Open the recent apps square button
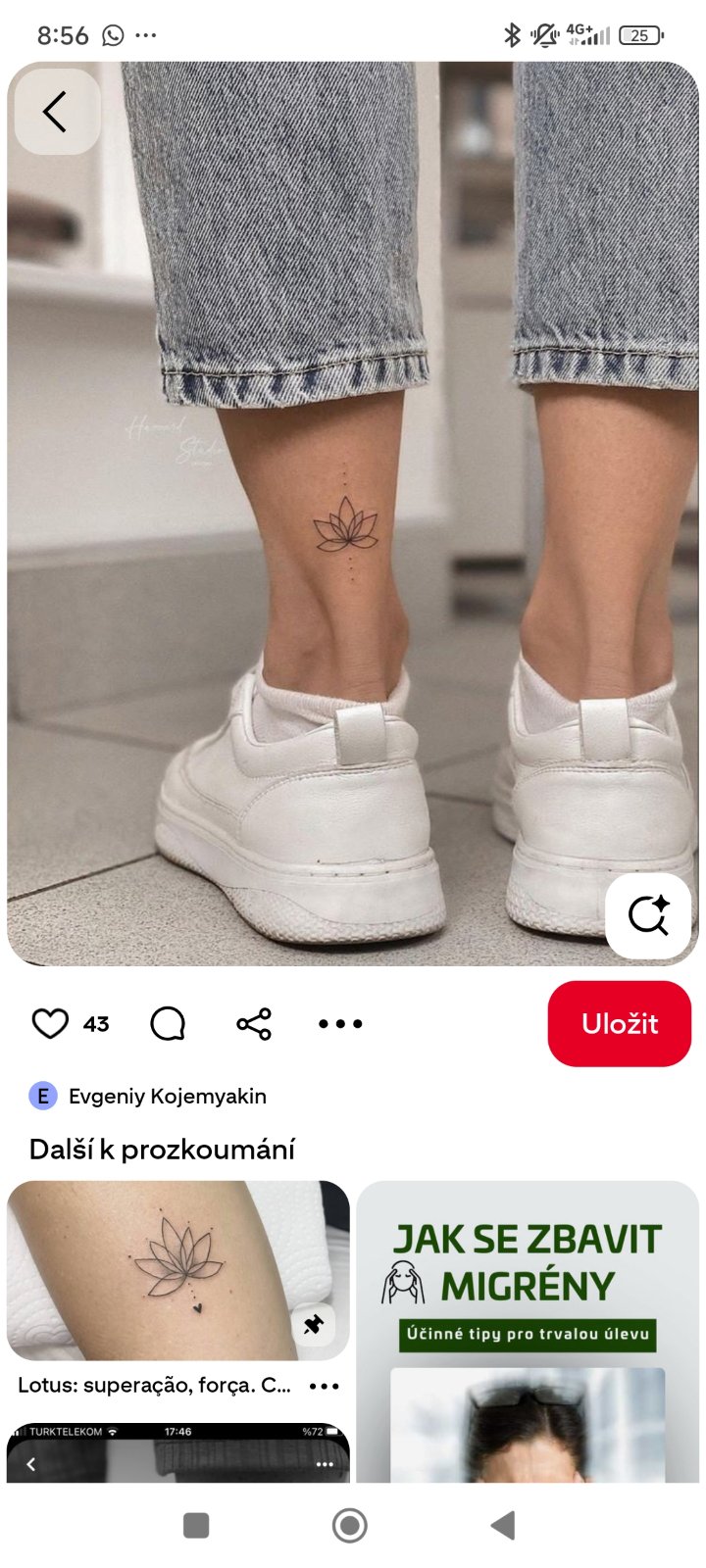 196,1525
